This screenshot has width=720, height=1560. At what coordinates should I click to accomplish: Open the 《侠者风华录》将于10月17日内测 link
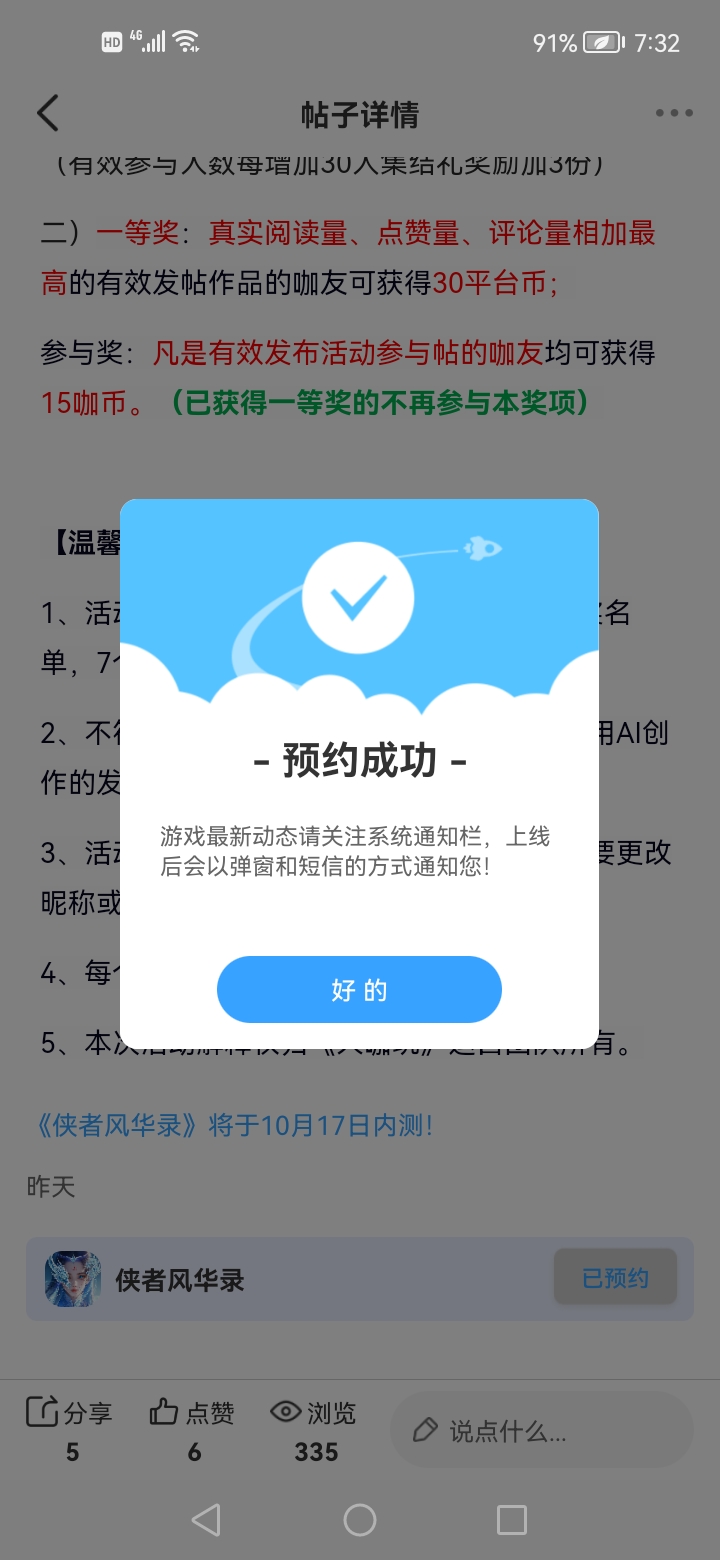tap(235, 1125)
